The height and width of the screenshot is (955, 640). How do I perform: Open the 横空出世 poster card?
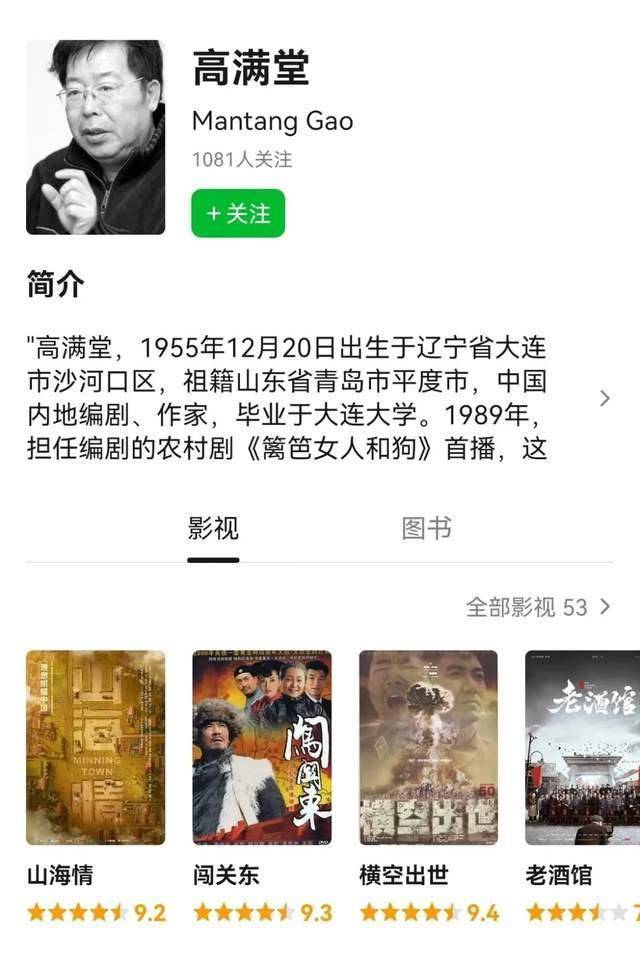point(428,747)
